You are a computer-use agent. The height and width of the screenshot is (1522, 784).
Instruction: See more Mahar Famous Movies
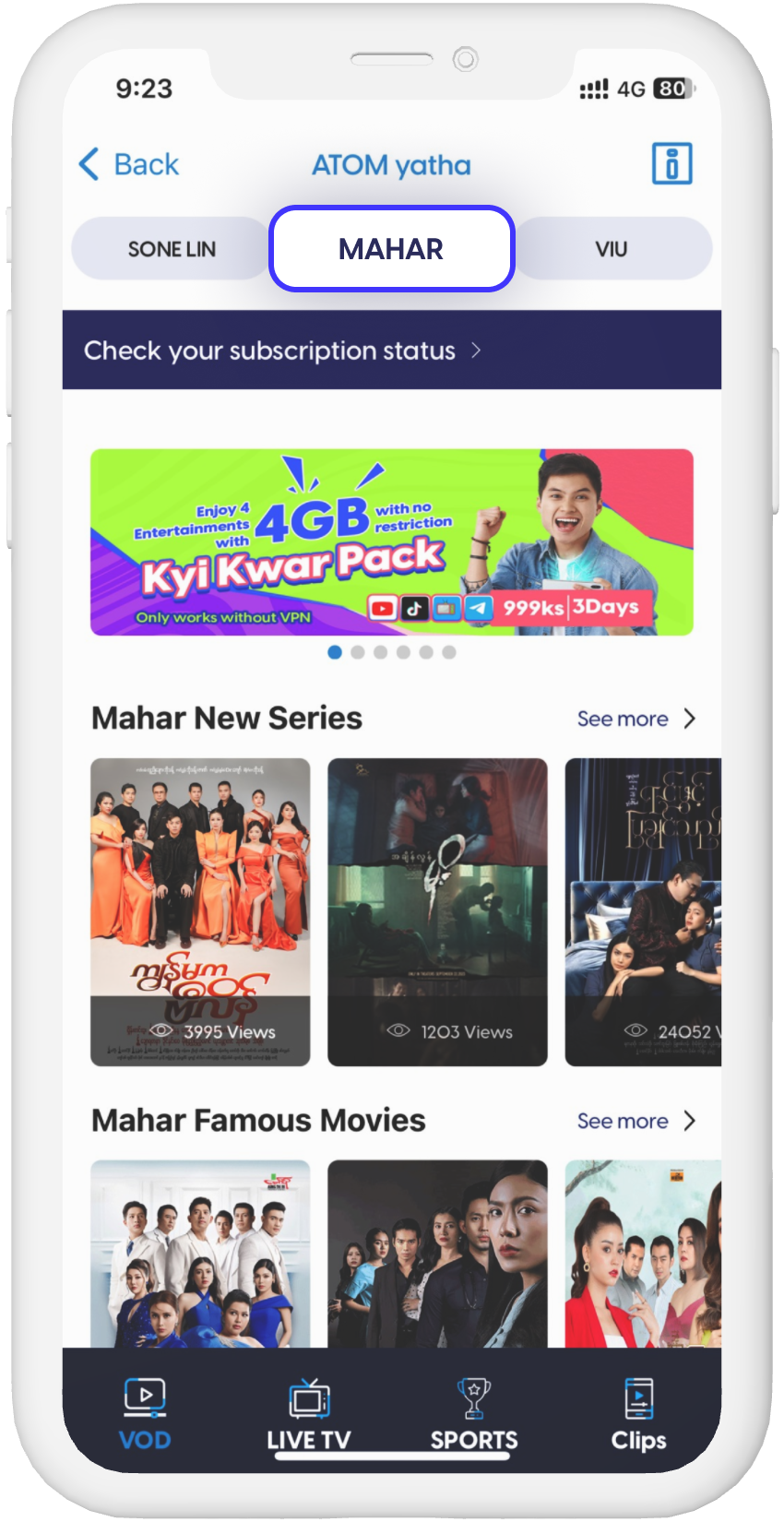635,1121
